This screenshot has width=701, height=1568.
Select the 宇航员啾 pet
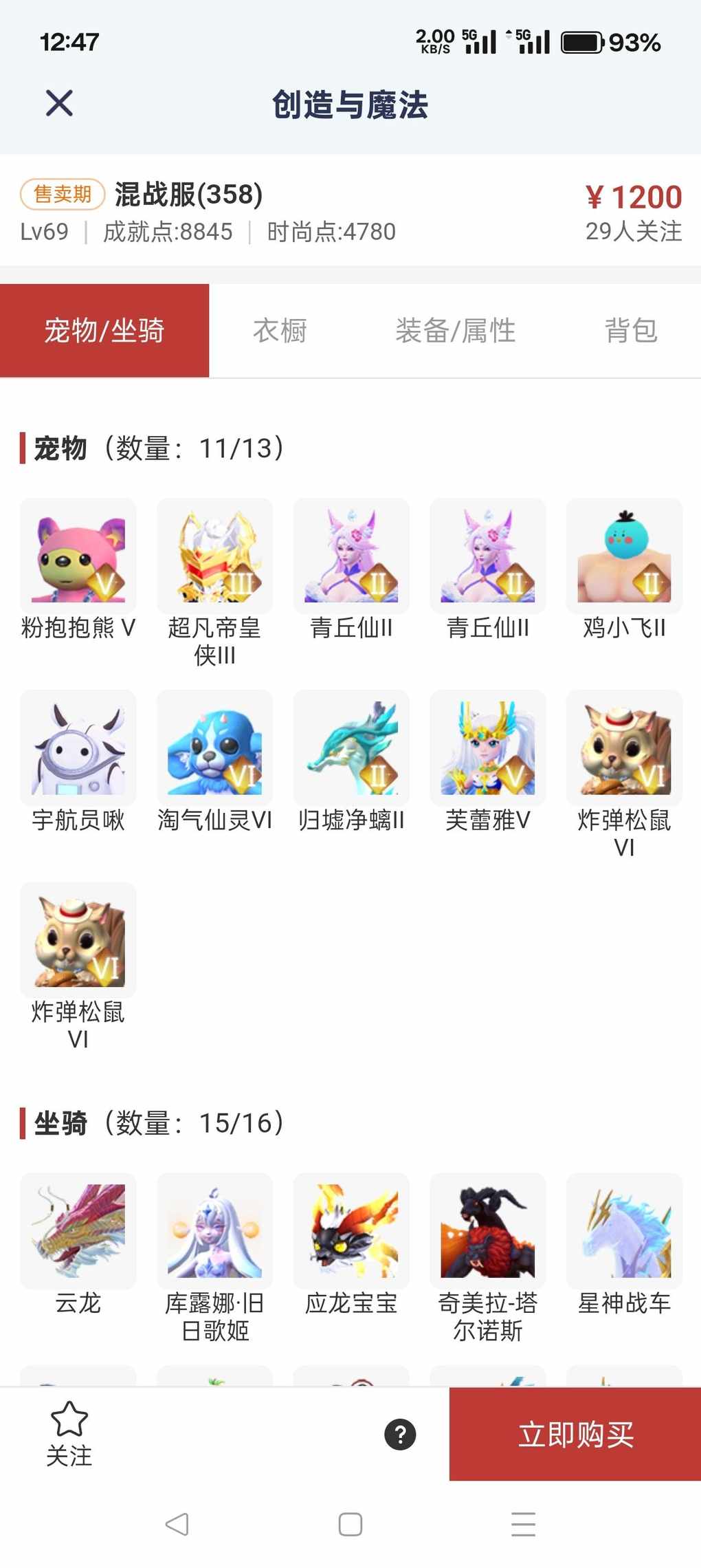[78, 748]
